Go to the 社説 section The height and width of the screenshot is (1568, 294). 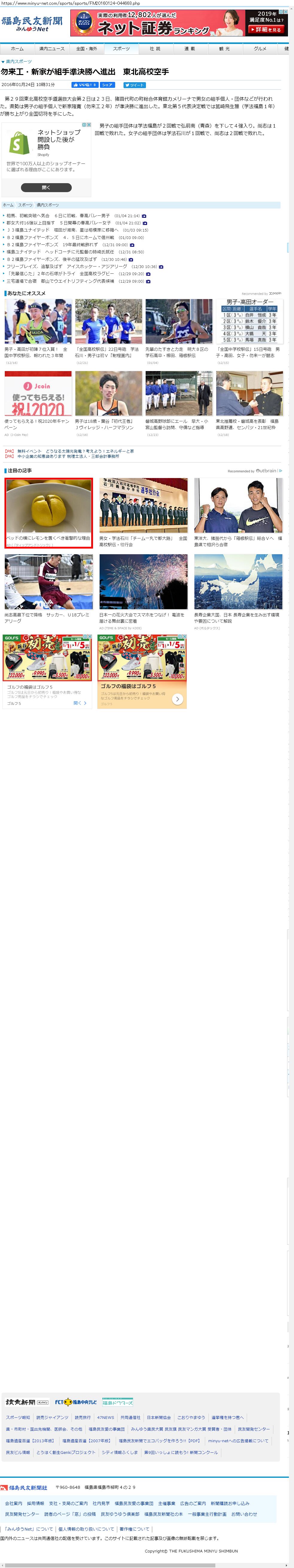tap(155, 49)
